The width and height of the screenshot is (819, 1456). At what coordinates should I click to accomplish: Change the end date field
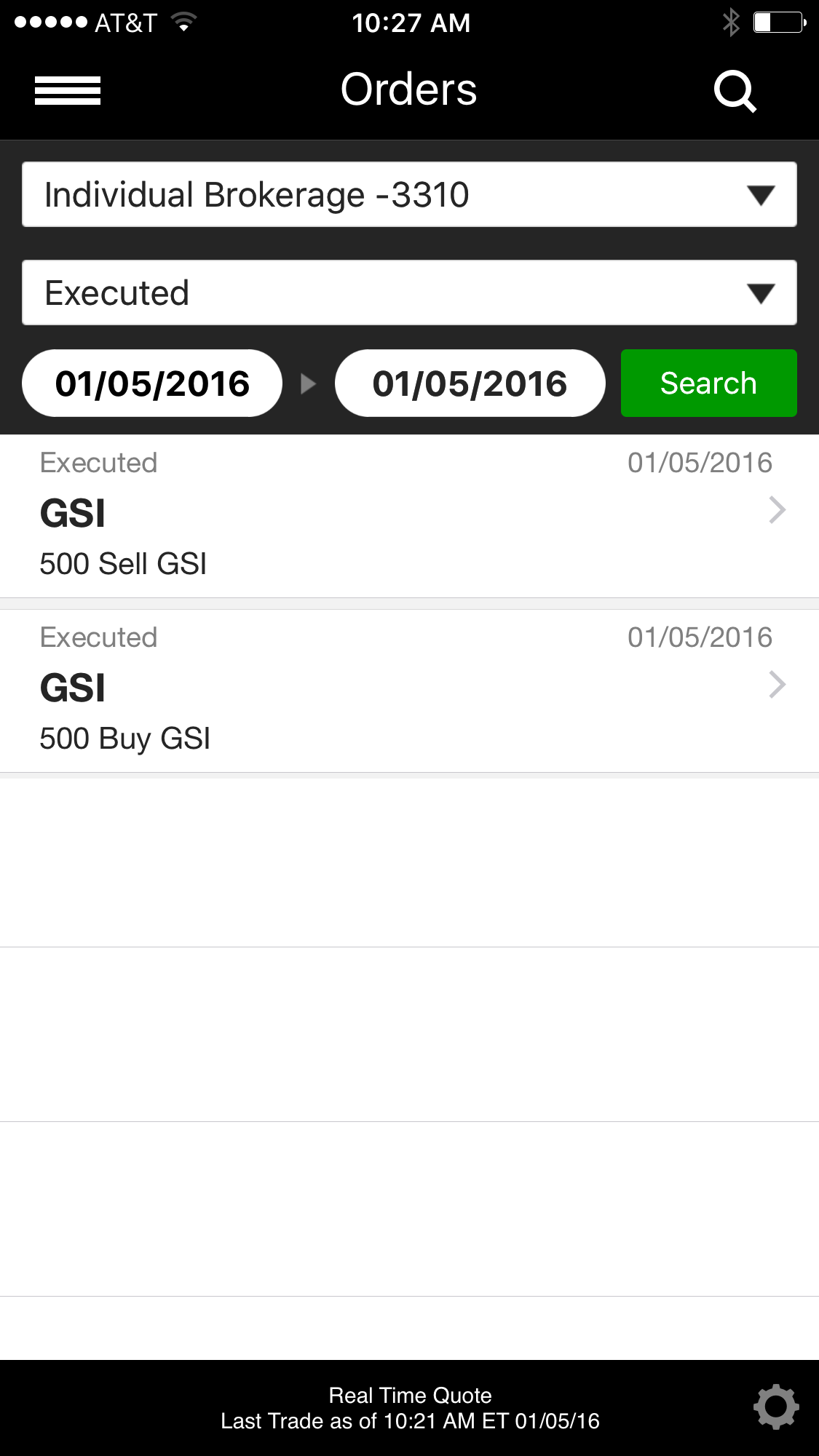tap(470, 383)
